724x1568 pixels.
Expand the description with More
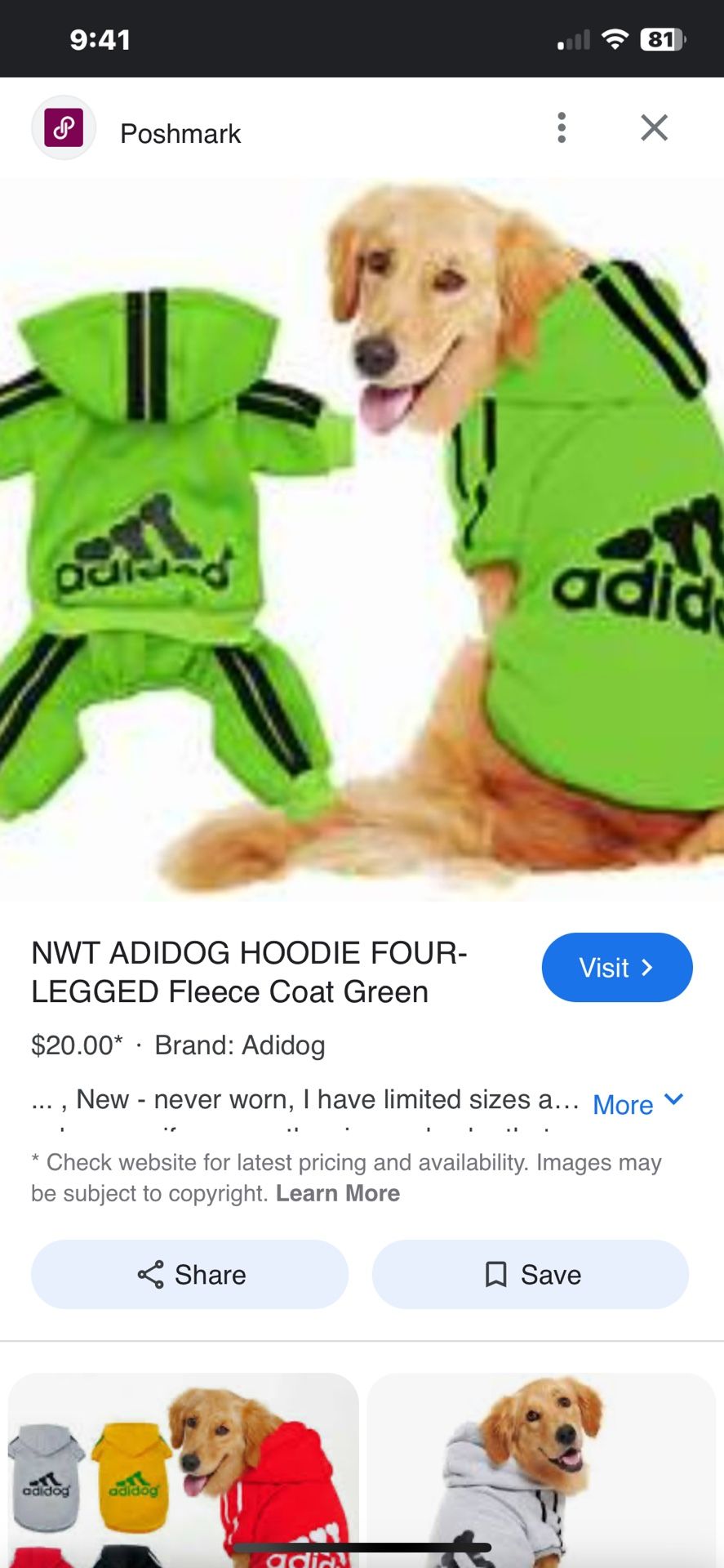(x=637, y=1103)
